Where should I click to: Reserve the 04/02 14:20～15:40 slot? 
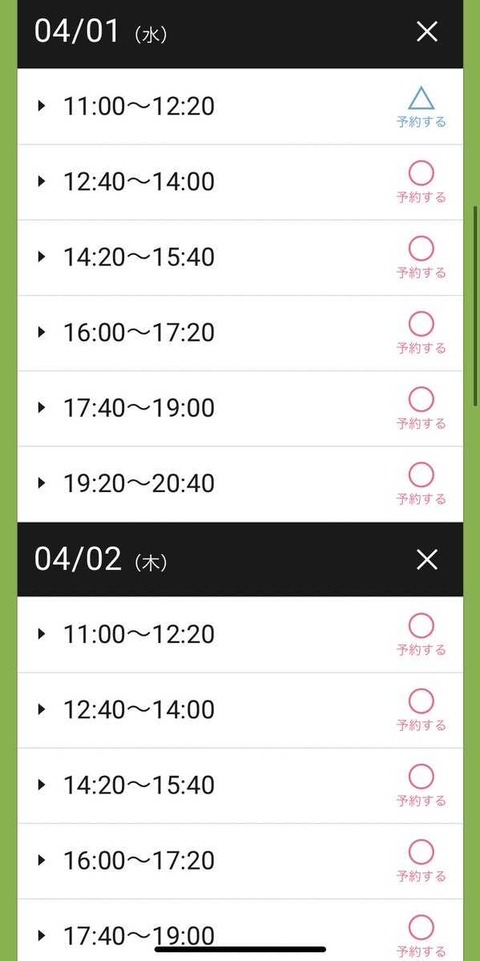point(421,786)
